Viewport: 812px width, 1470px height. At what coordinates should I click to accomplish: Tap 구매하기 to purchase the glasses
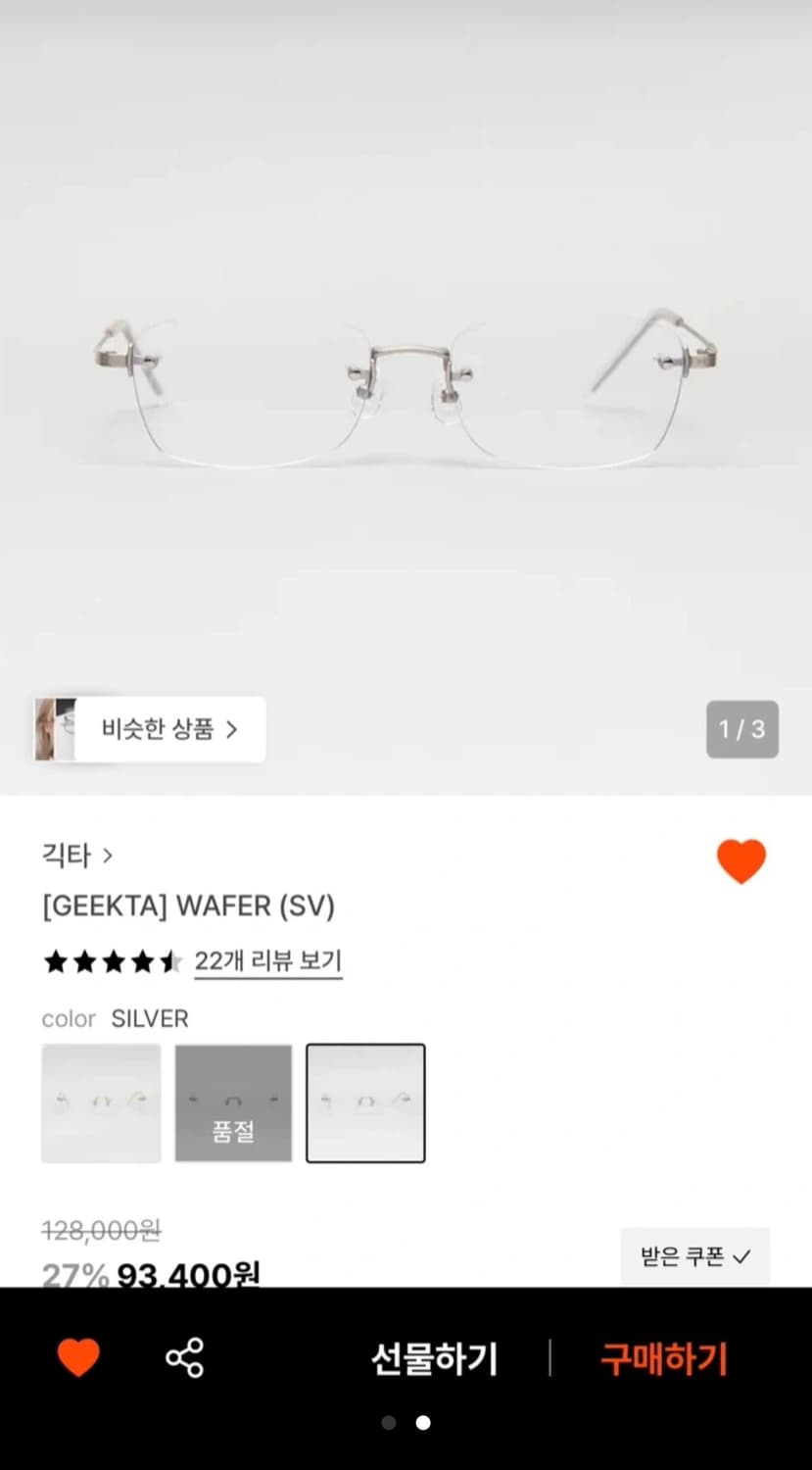point(663,1357)
